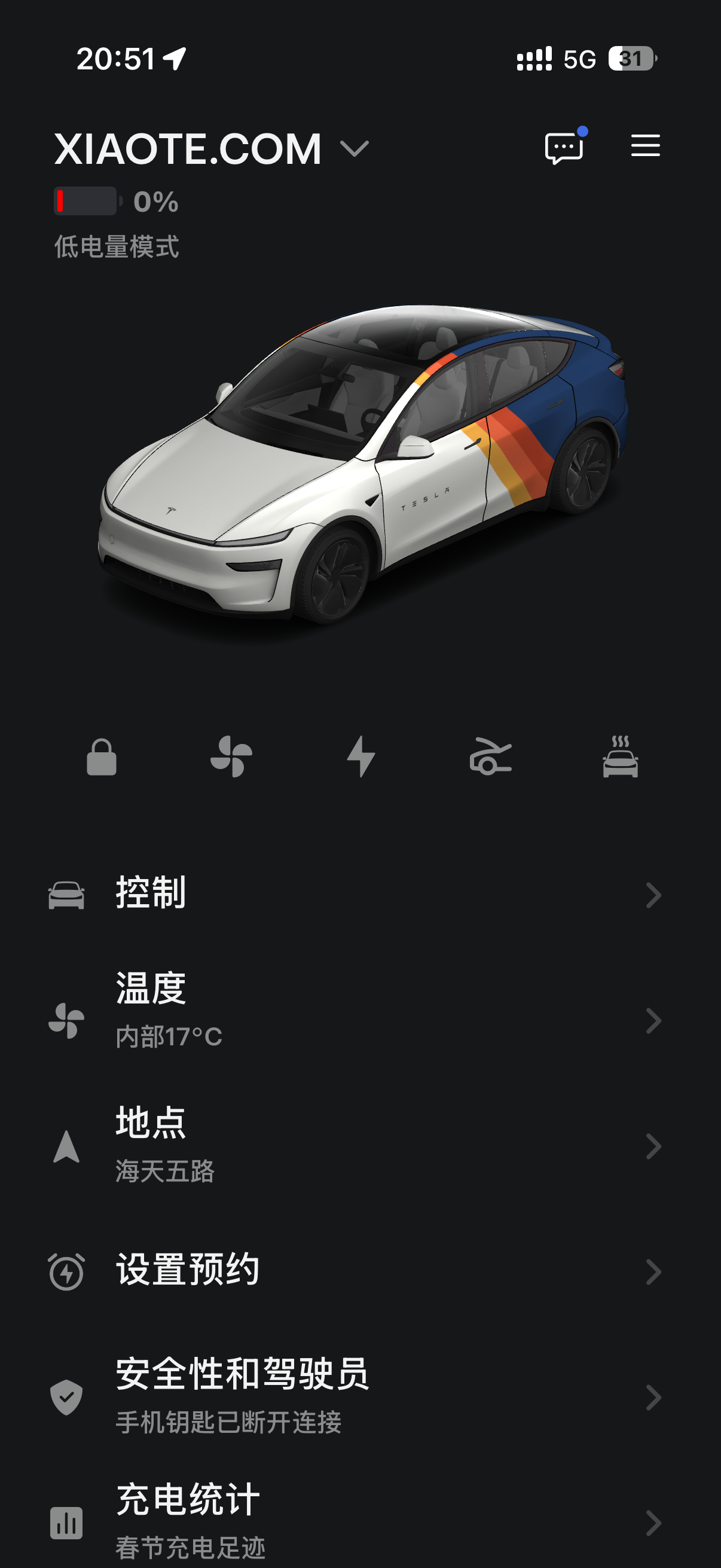Tap 低电量模式 low power mode label
The height and width of the screenshot is (1568, 721).
(x=115, y=246)
